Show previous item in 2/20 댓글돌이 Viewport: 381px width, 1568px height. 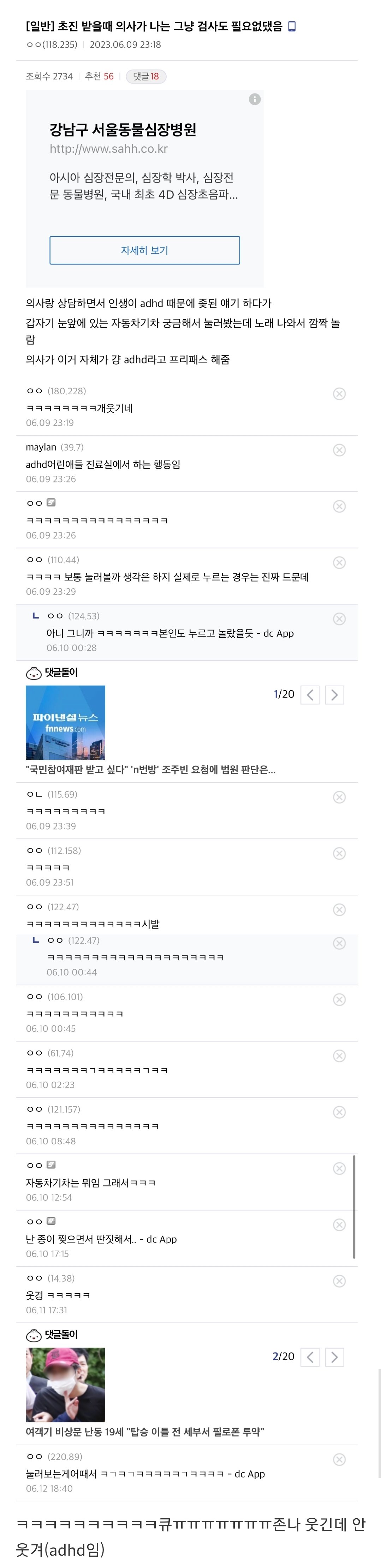coord(310,1357)
